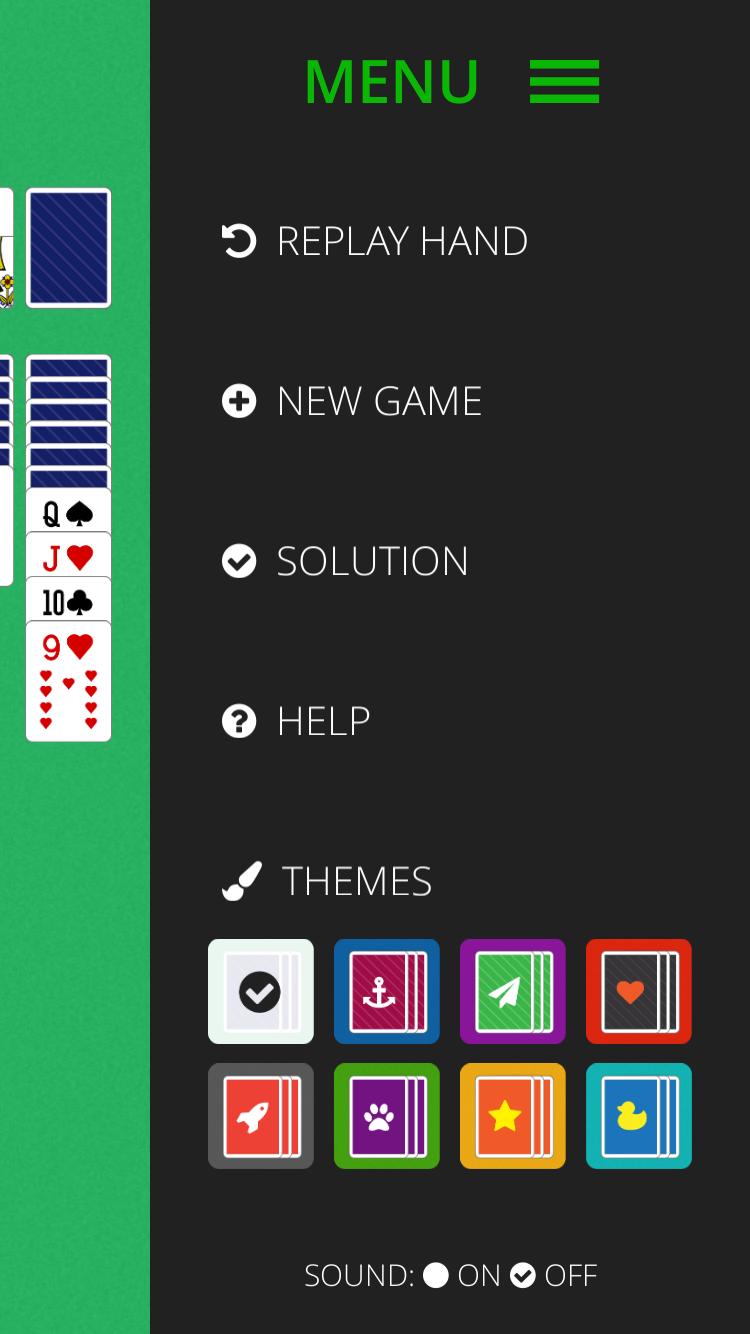Open the HELP menu entry
The height and width of the screenshot is (1334, 750).
click(x=322, y=720)
